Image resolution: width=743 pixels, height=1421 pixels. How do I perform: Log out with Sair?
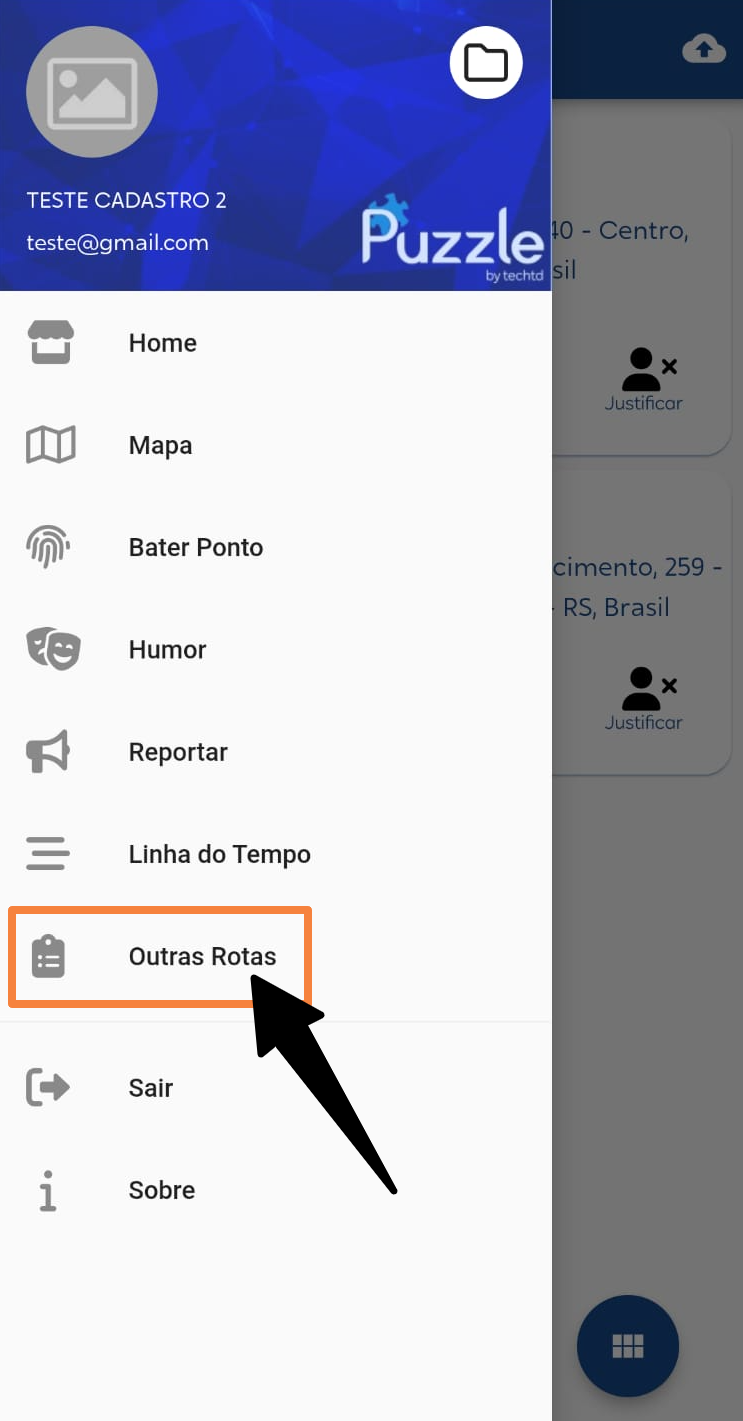coord(150,1088)
